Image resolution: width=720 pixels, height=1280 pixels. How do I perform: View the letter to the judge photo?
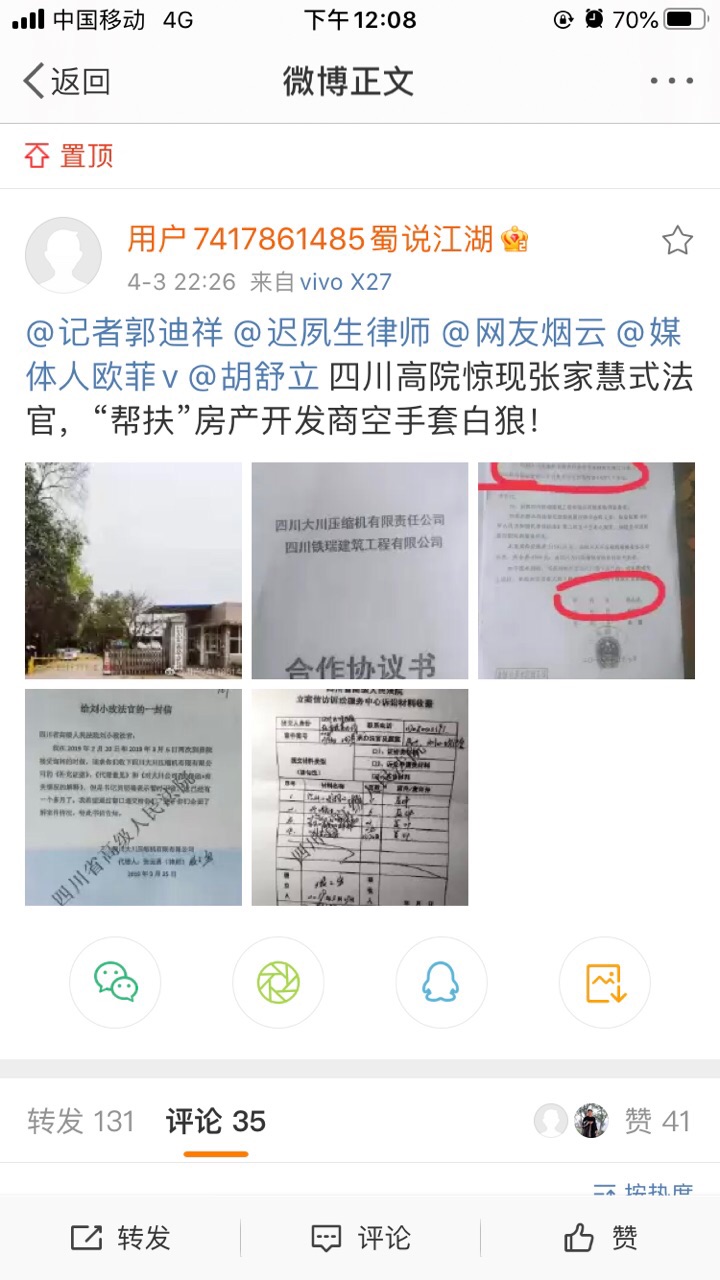point(133,797)
